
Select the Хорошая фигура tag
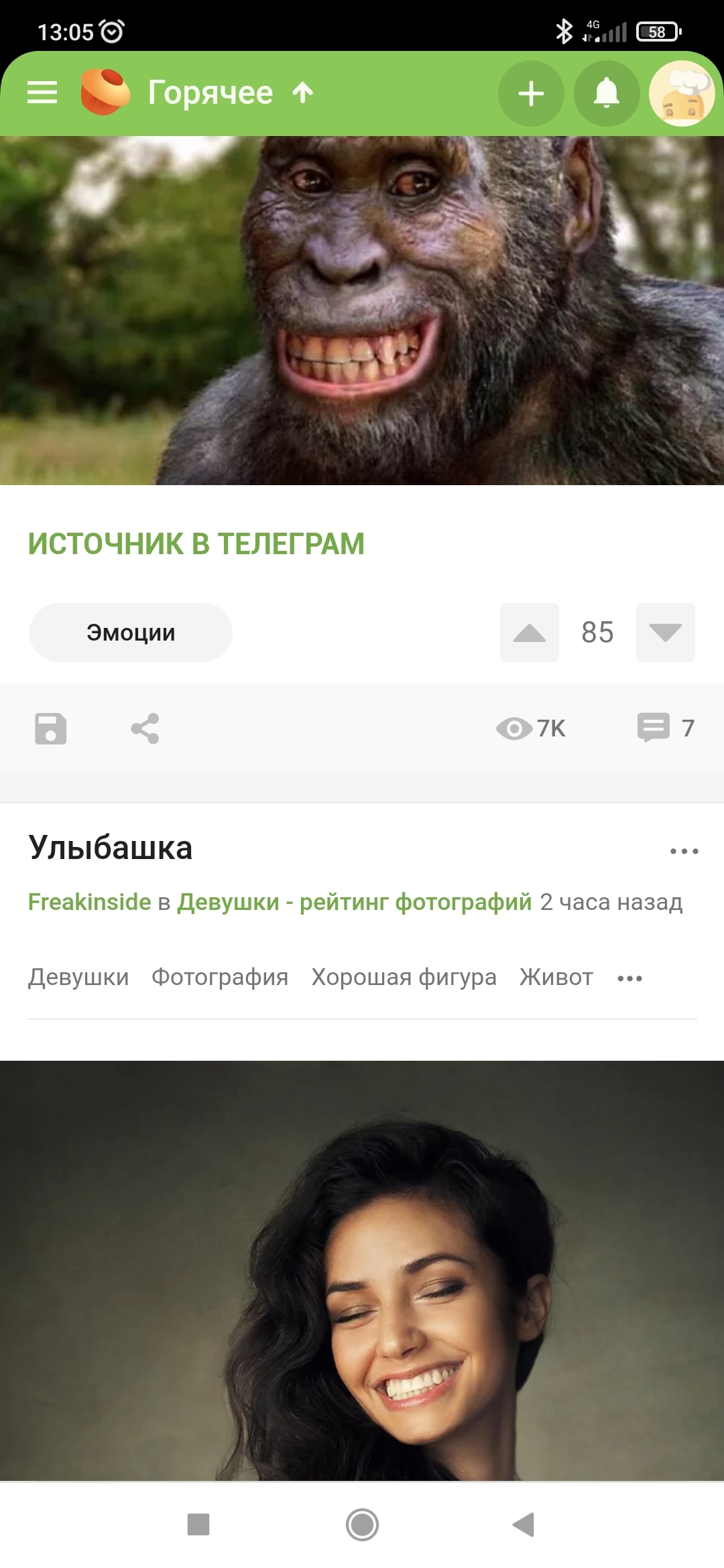404,977
